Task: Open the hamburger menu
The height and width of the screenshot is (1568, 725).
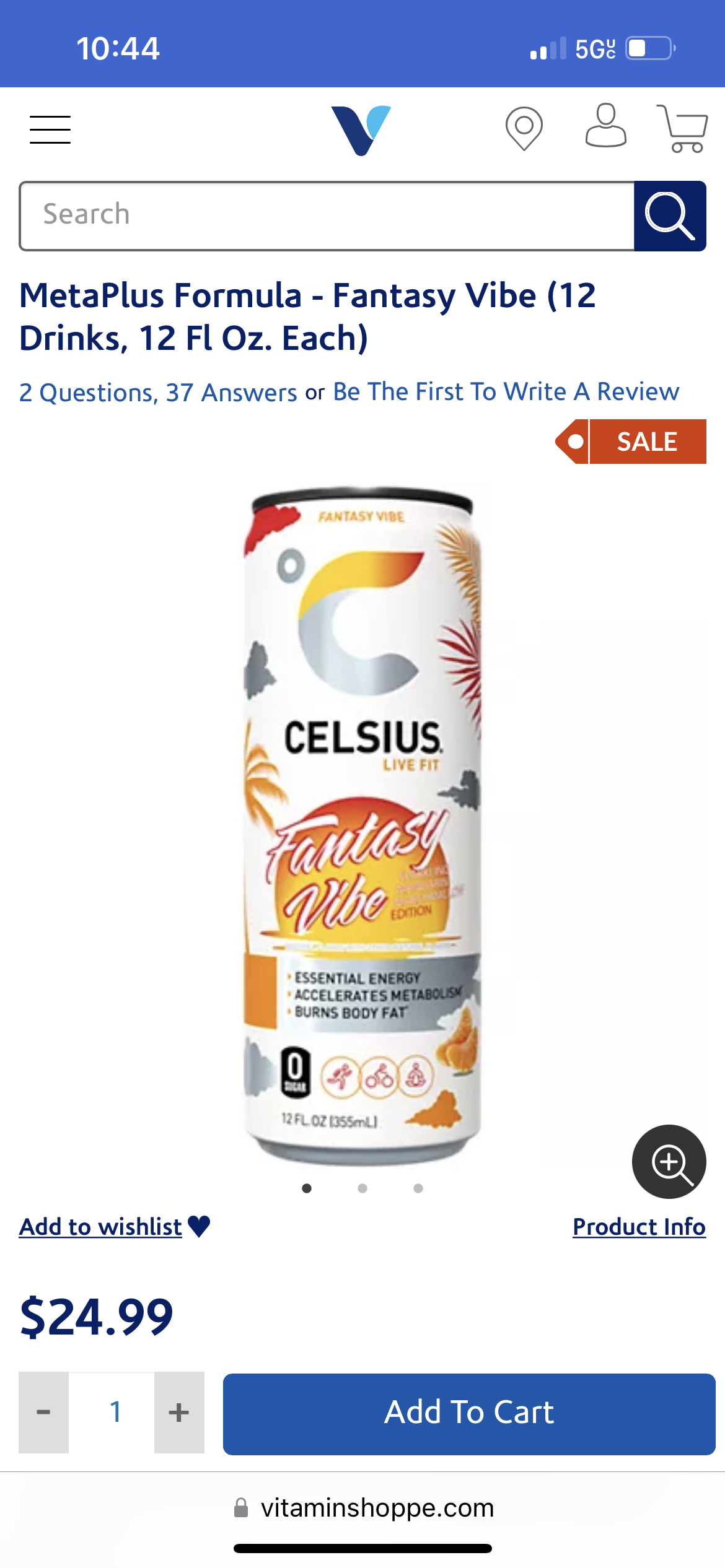Action: point(50,129)
